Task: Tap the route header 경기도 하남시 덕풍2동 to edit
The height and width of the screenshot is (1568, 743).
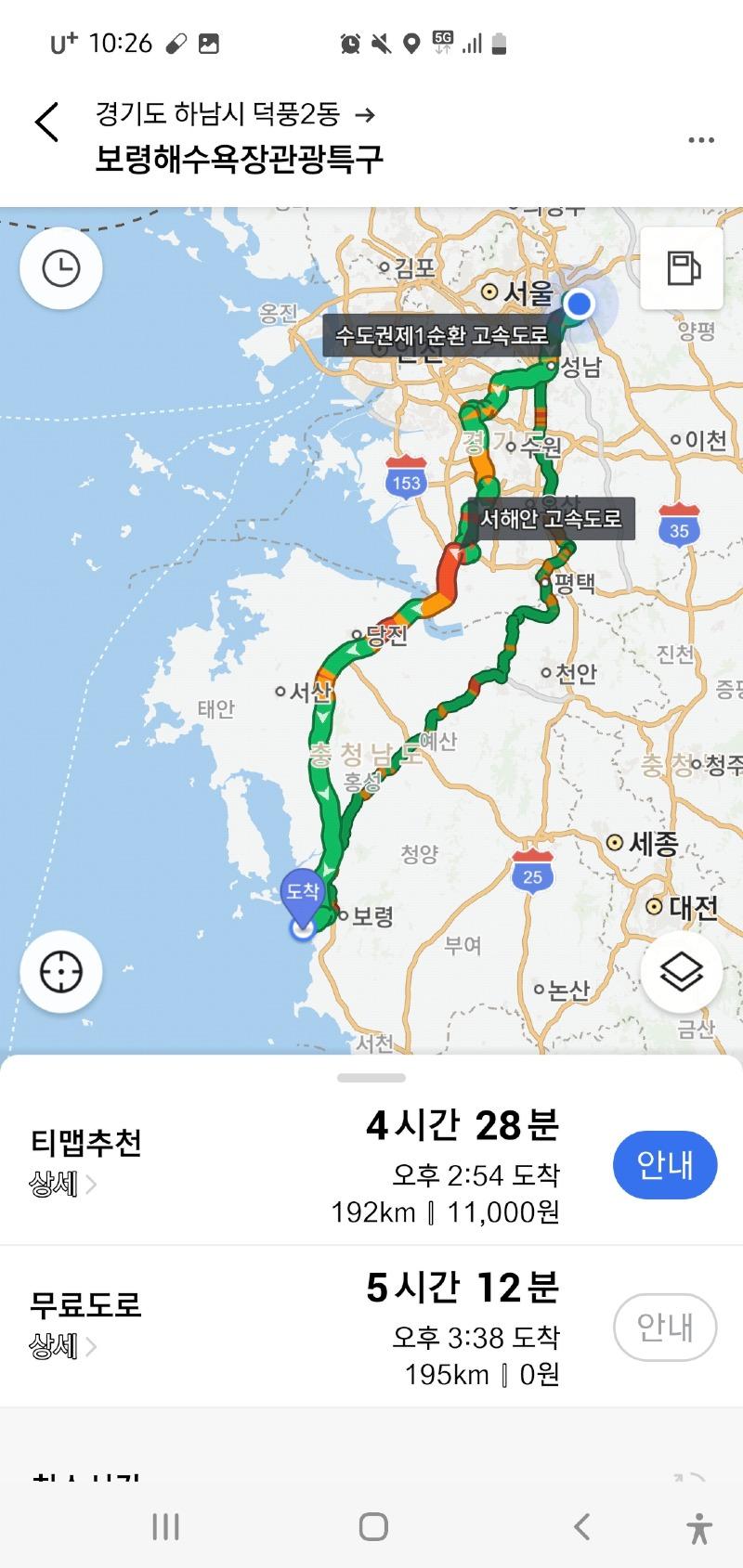Action: tap(218, 114)
